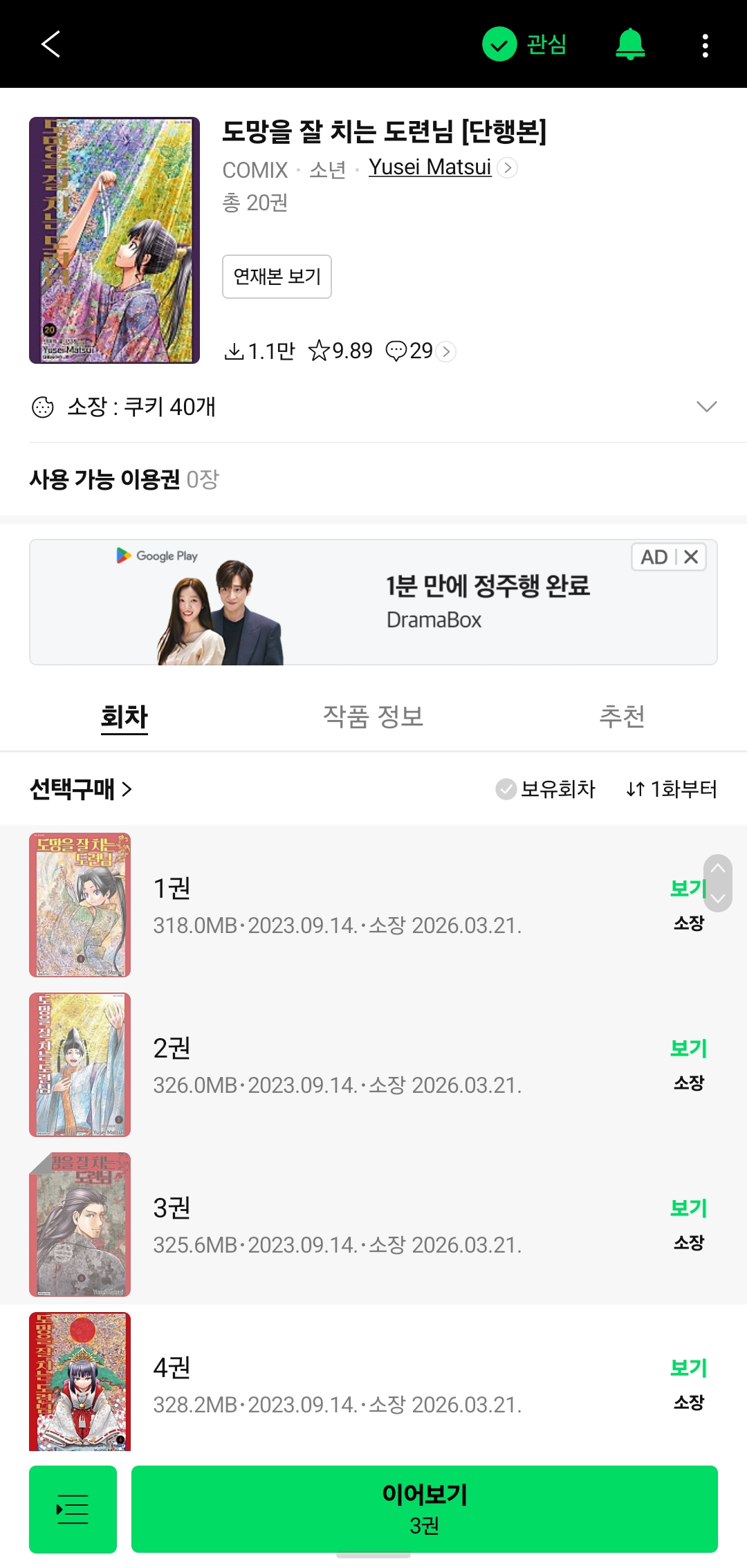747x1568 pixels.
Task: Tap the 연재본 보기 button
Action: coord(277,277)
